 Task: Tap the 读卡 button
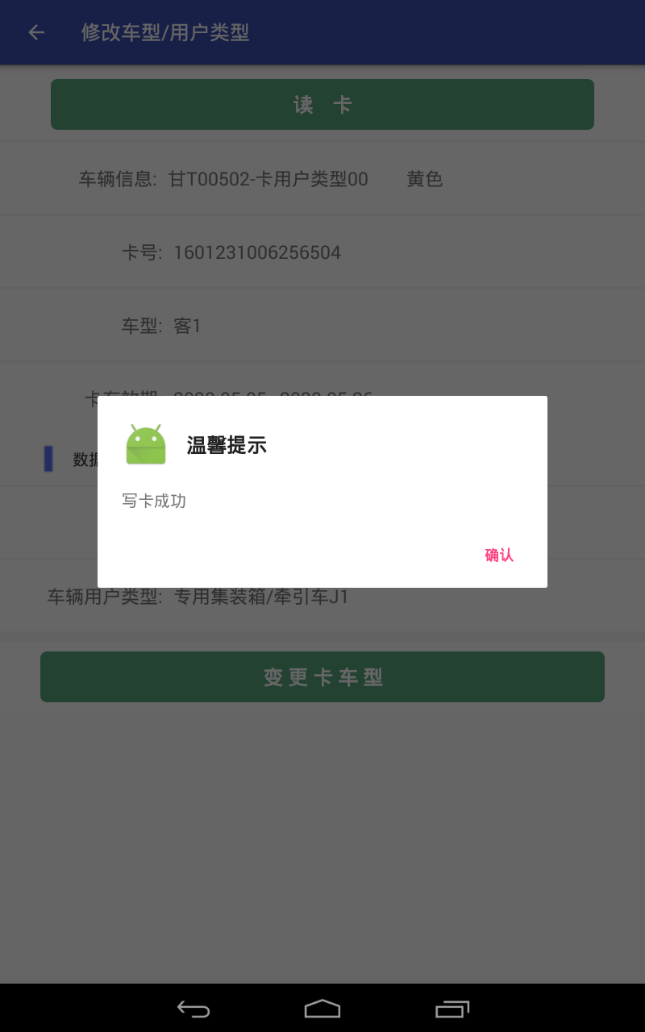[322, 105]
